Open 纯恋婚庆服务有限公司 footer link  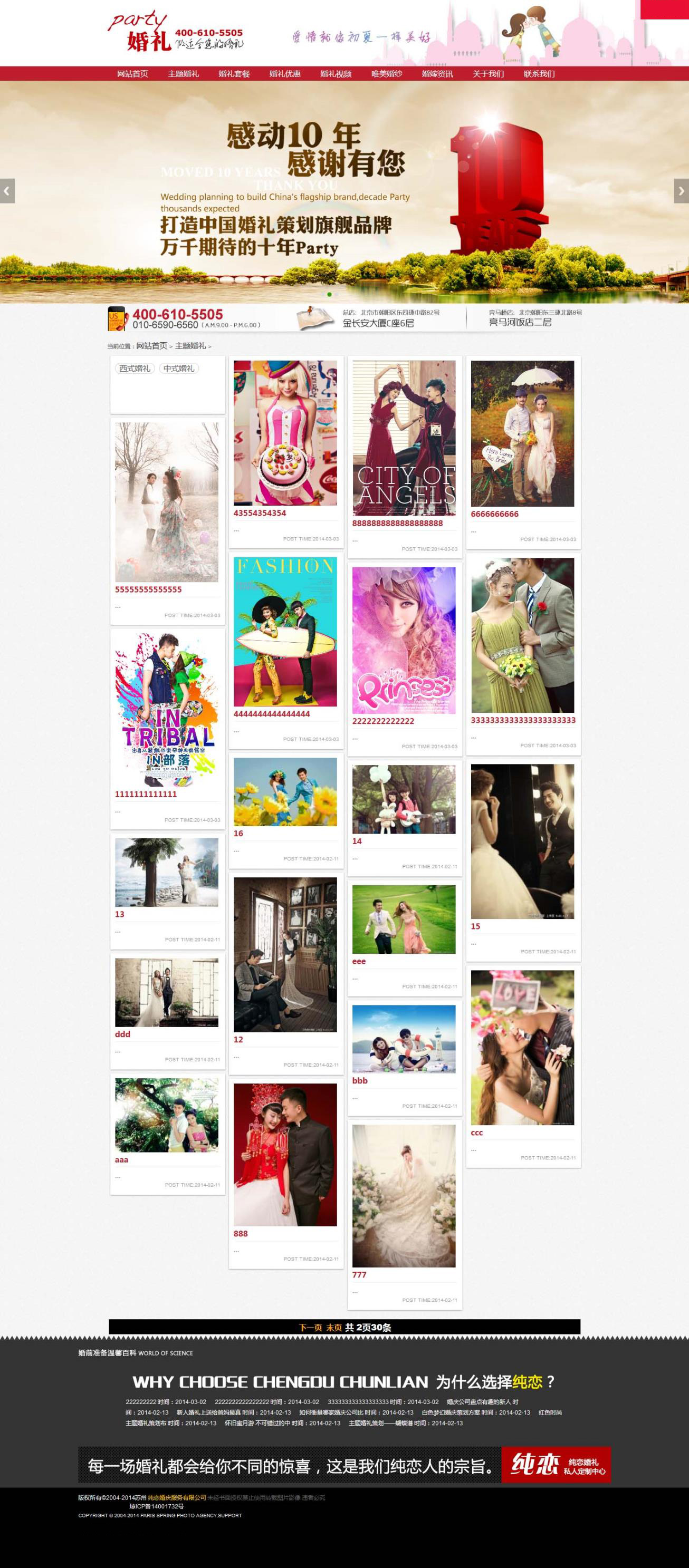coord(177,1497)
